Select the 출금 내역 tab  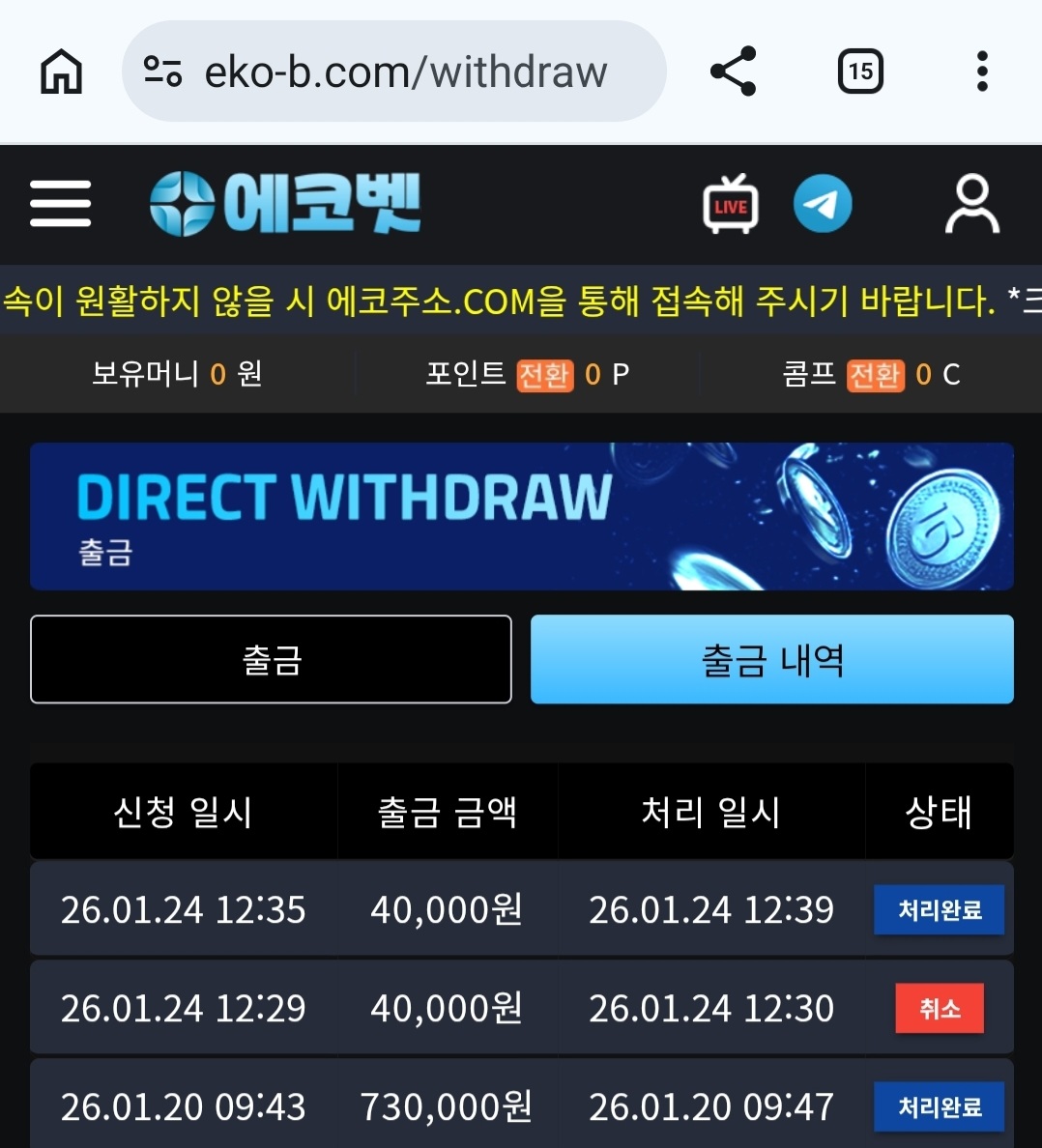(771, 660)
